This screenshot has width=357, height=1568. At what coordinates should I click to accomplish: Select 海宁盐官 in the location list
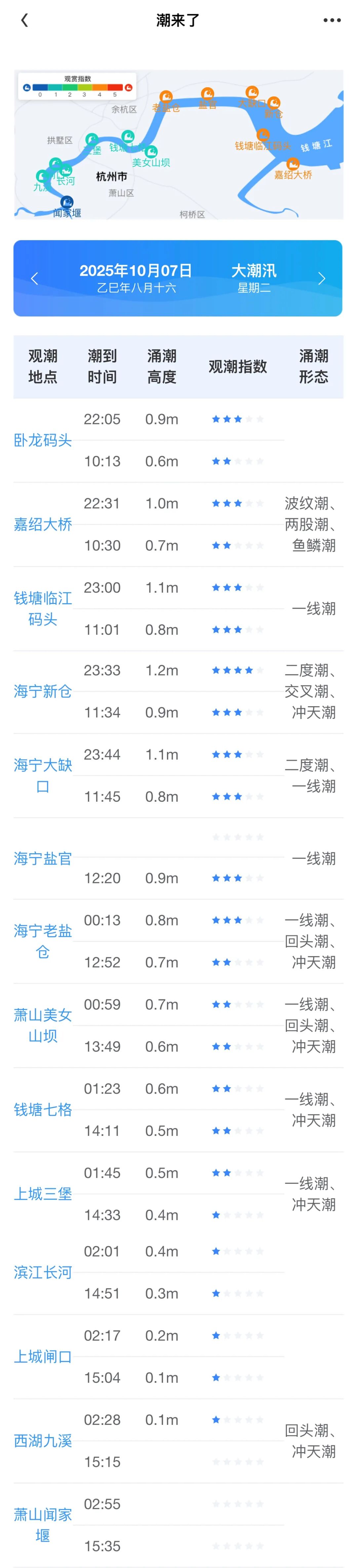tap(43, 858)
